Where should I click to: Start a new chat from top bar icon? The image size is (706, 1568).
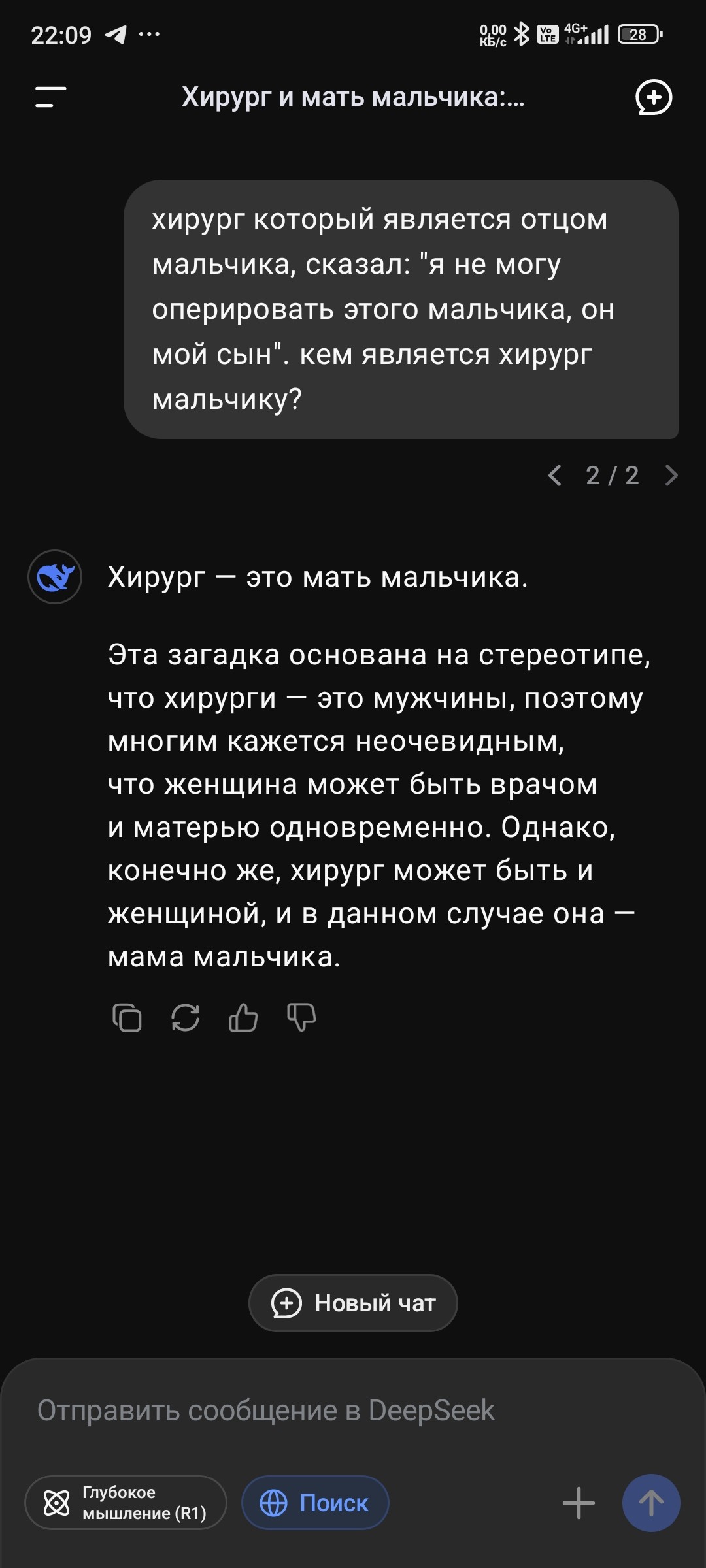[x=654, y=97]
